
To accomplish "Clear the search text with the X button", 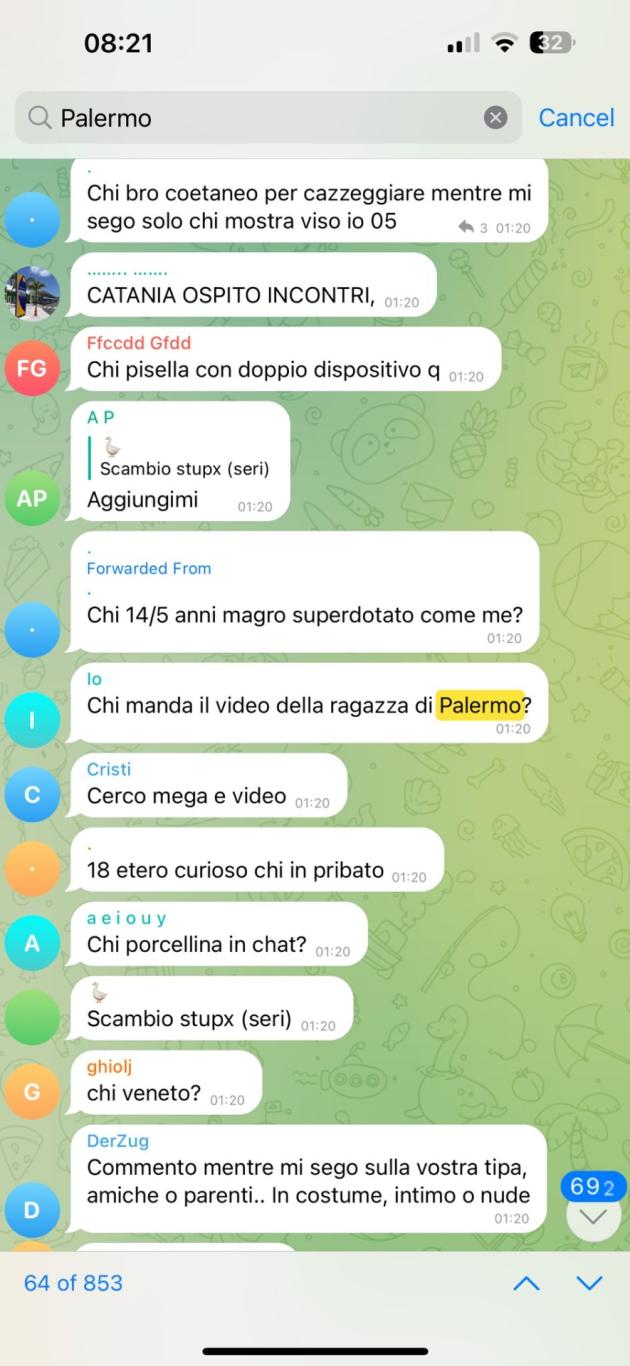I will 495,118.
